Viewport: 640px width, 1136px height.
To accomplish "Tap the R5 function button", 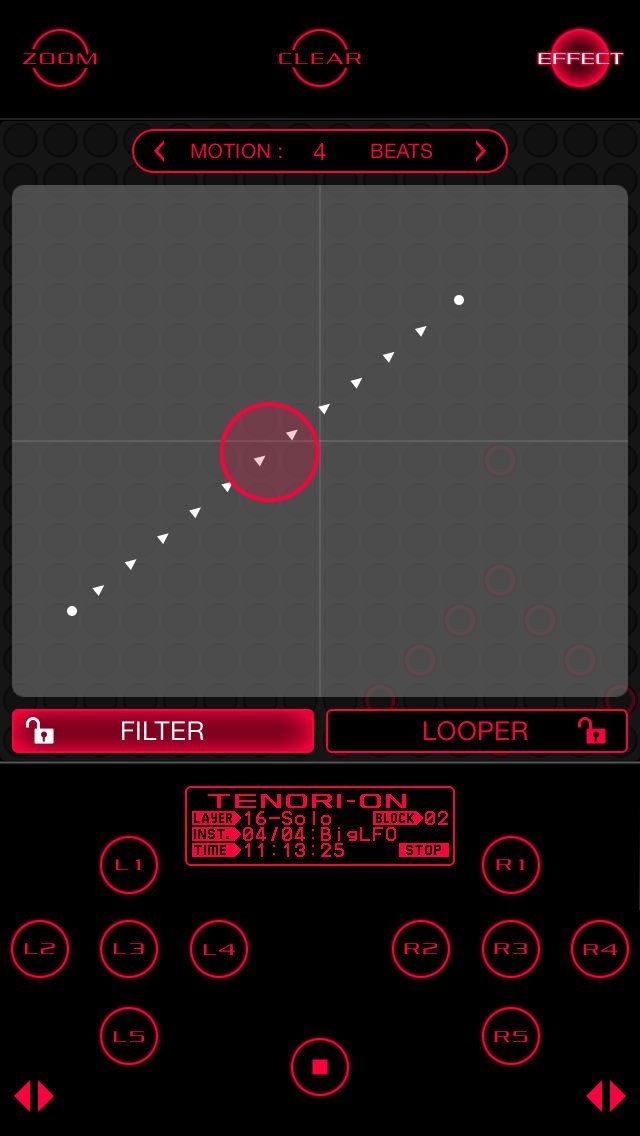I will (x=511, y=1036).
